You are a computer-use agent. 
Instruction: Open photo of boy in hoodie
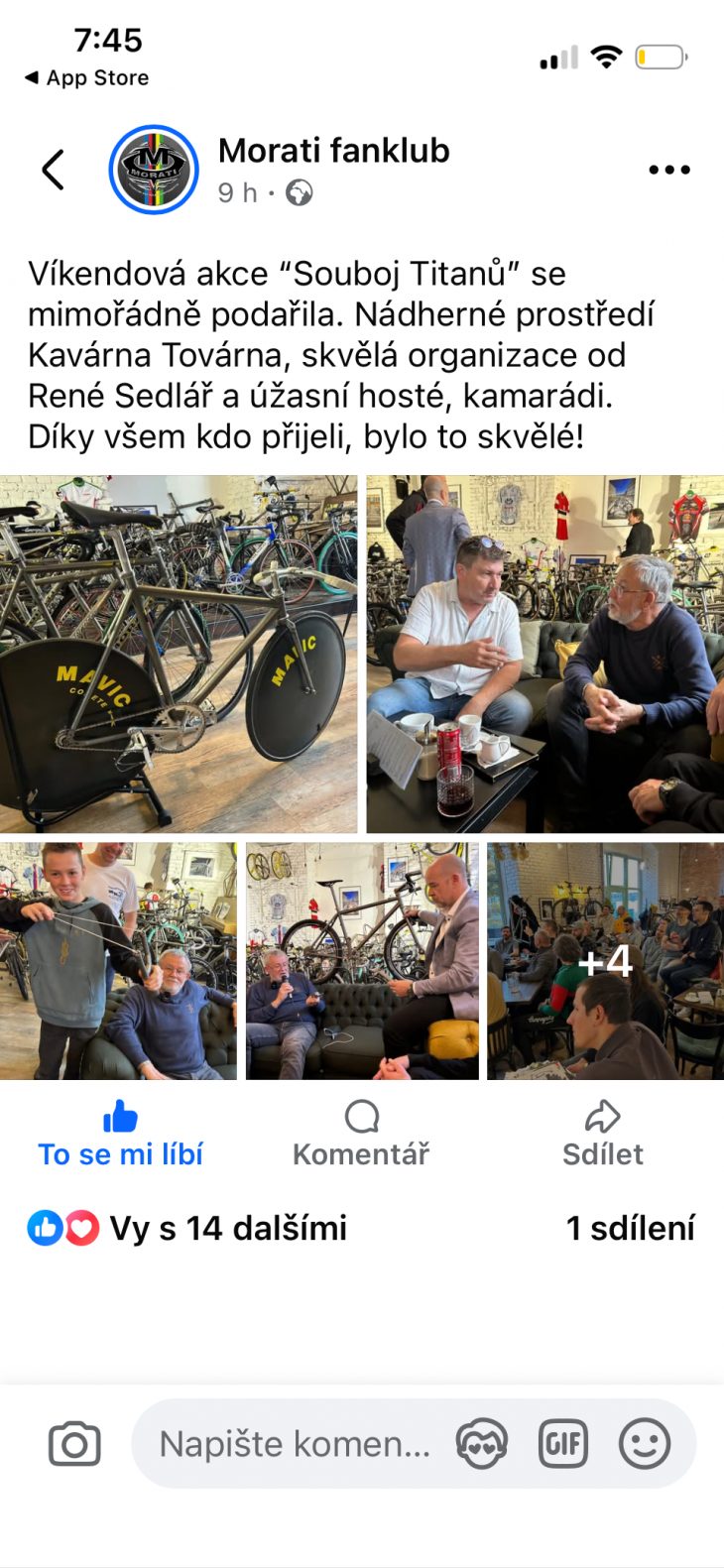click(118, 961)
